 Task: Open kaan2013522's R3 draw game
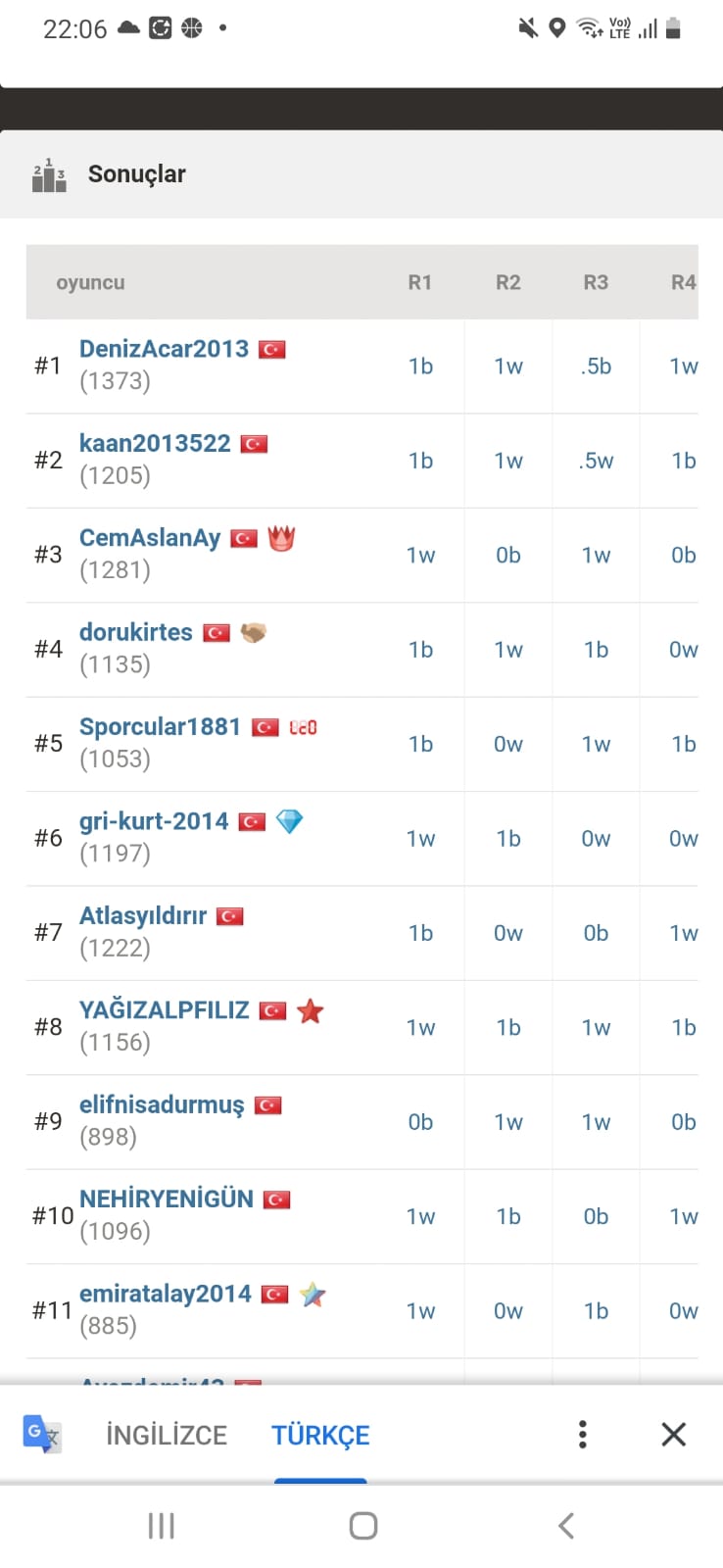pos(596,461)
